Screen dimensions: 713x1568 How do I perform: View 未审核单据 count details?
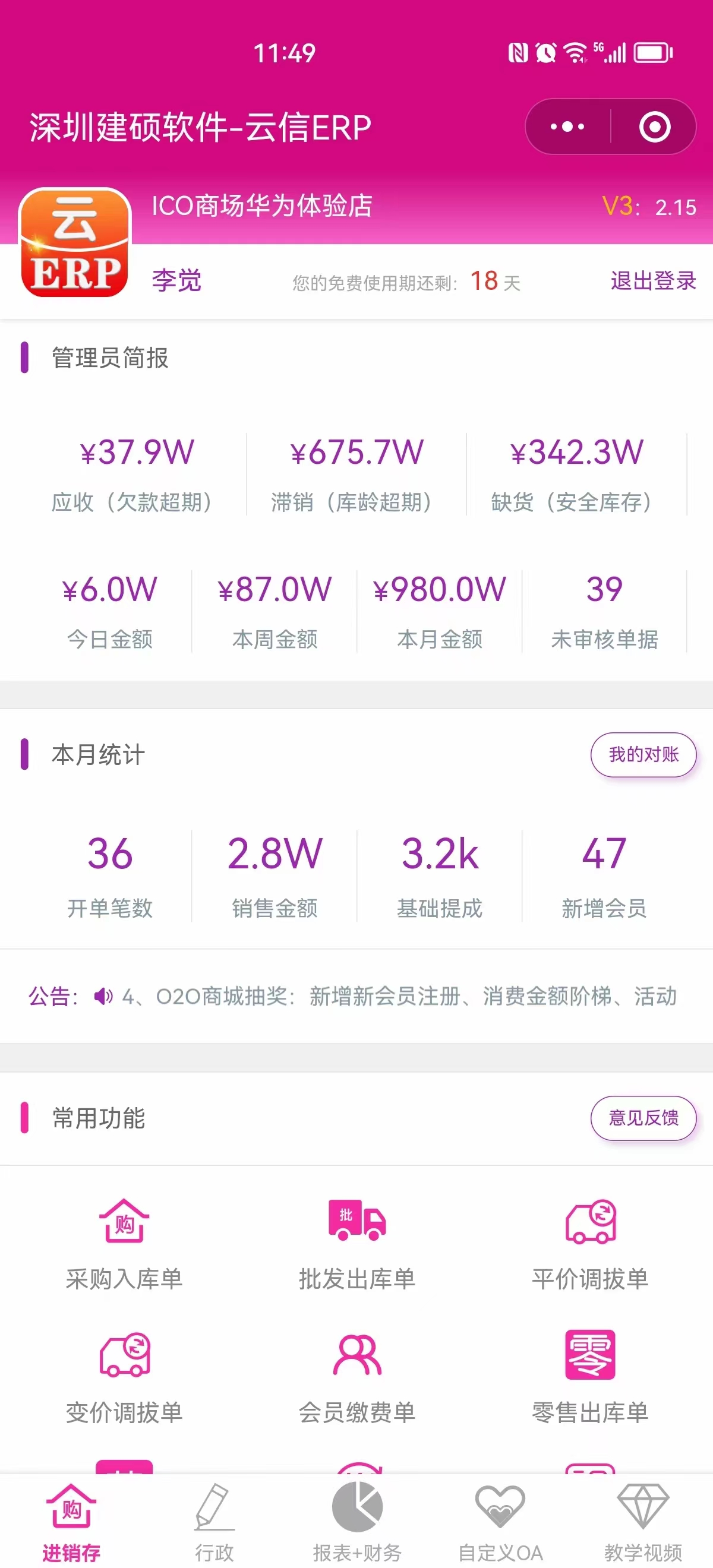604,612
